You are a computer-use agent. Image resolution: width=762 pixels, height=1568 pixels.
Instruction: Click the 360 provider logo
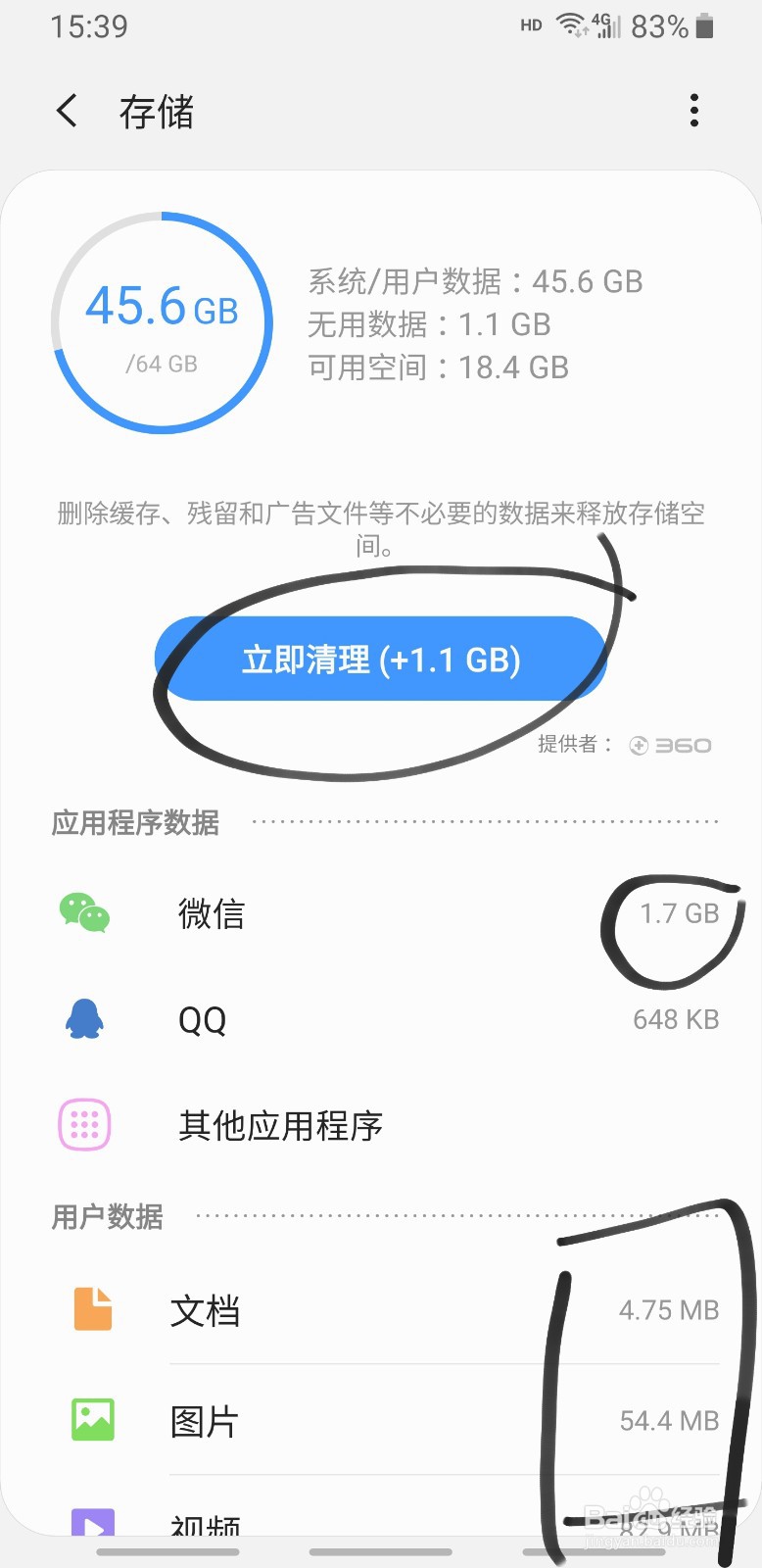coord(670,745)
